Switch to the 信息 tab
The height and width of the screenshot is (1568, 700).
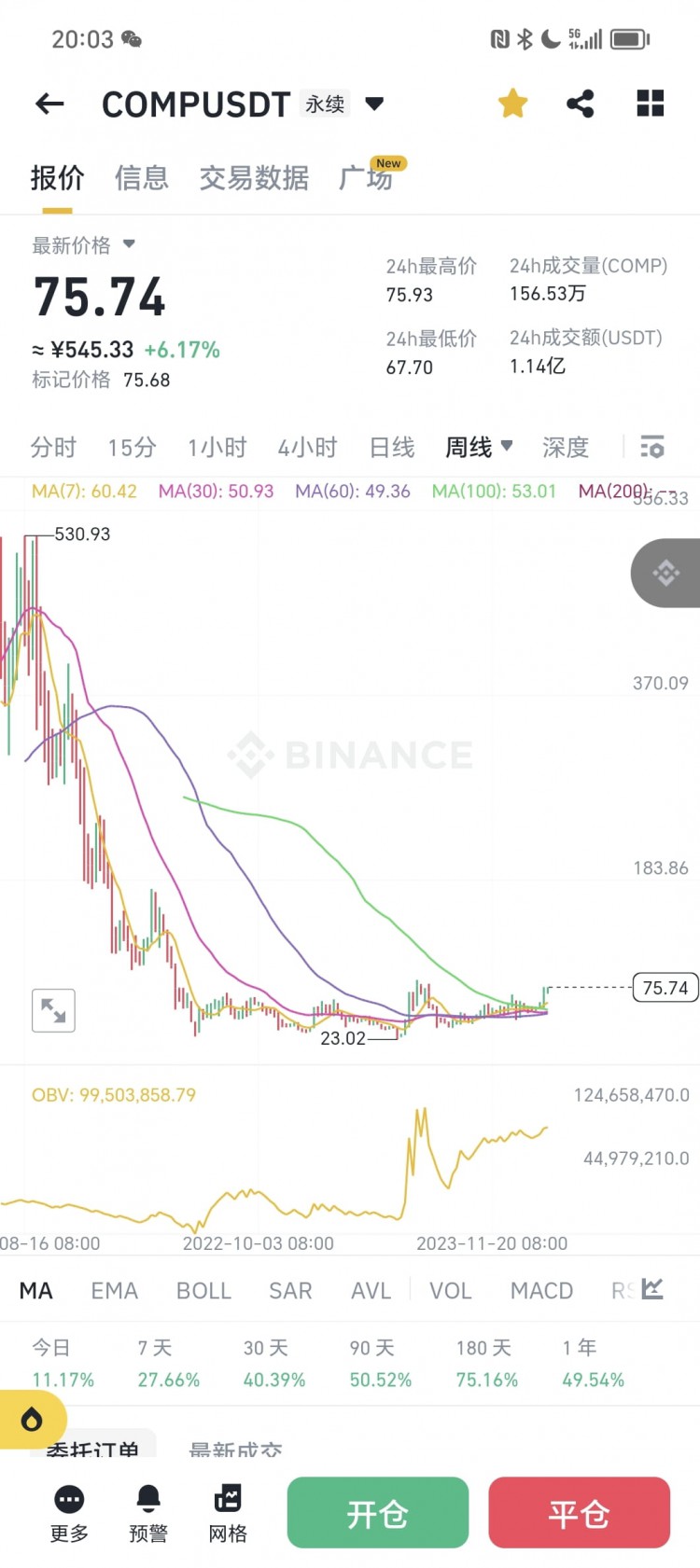tap(142, 177)
